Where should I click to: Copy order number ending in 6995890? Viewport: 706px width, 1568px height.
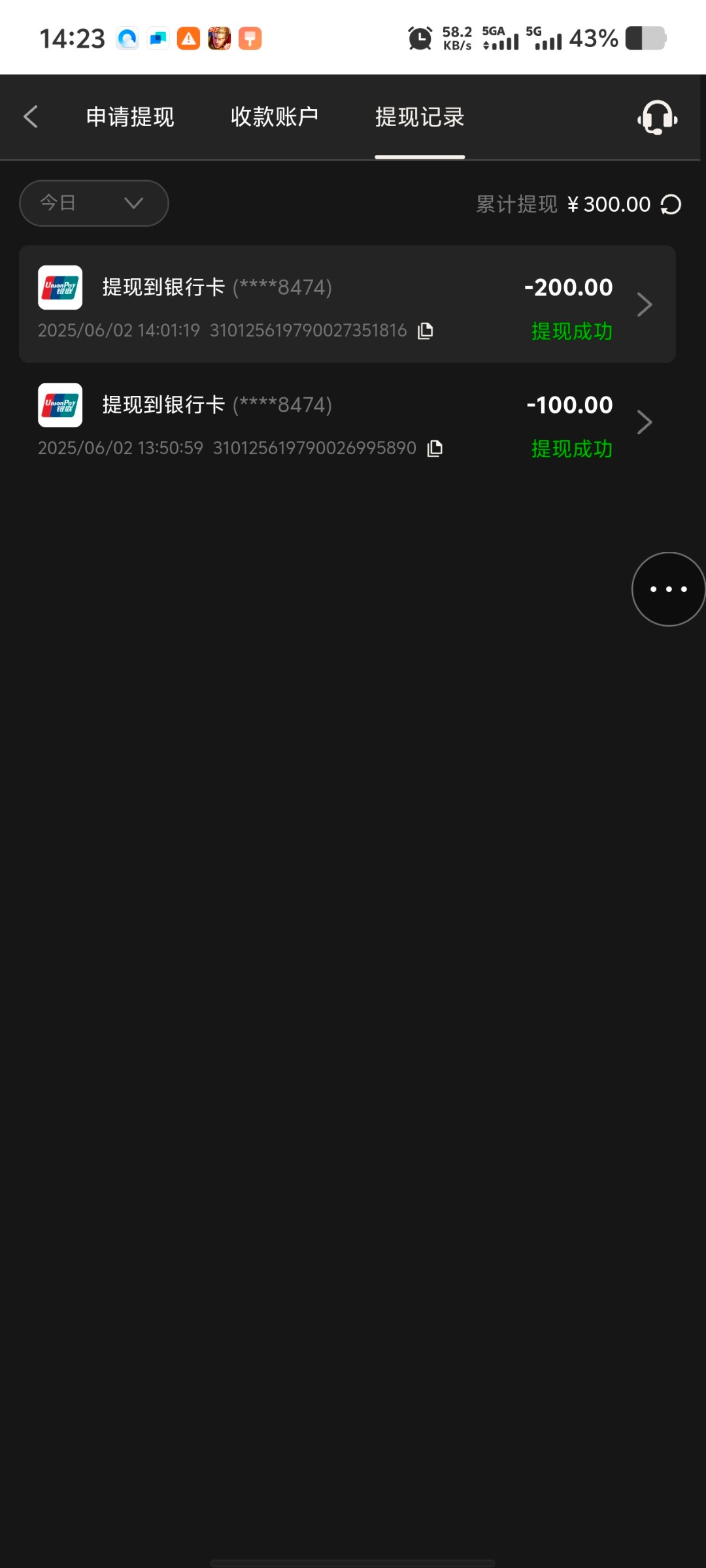coord(435,448)
